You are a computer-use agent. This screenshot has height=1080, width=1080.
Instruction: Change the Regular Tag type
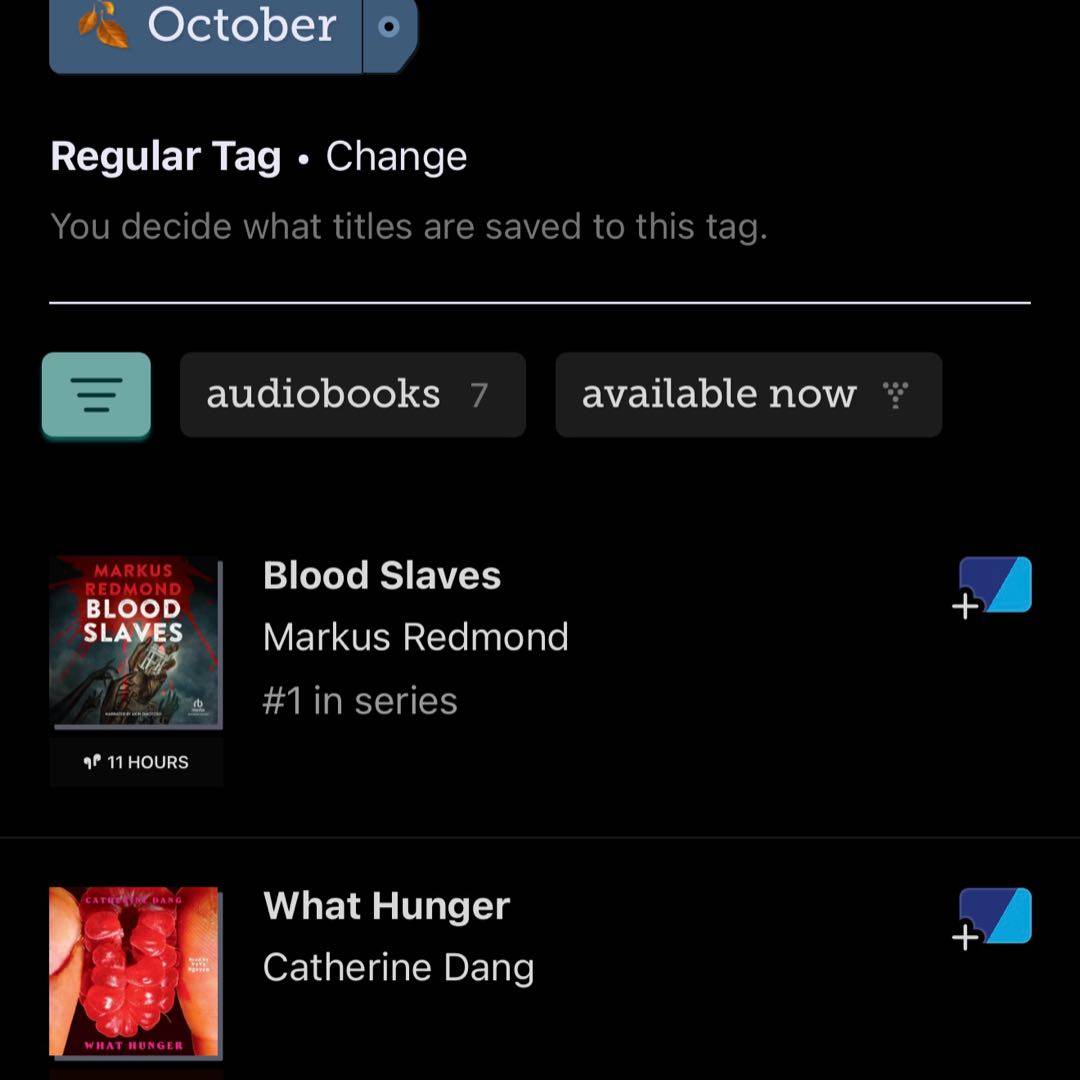coord(396,157)
